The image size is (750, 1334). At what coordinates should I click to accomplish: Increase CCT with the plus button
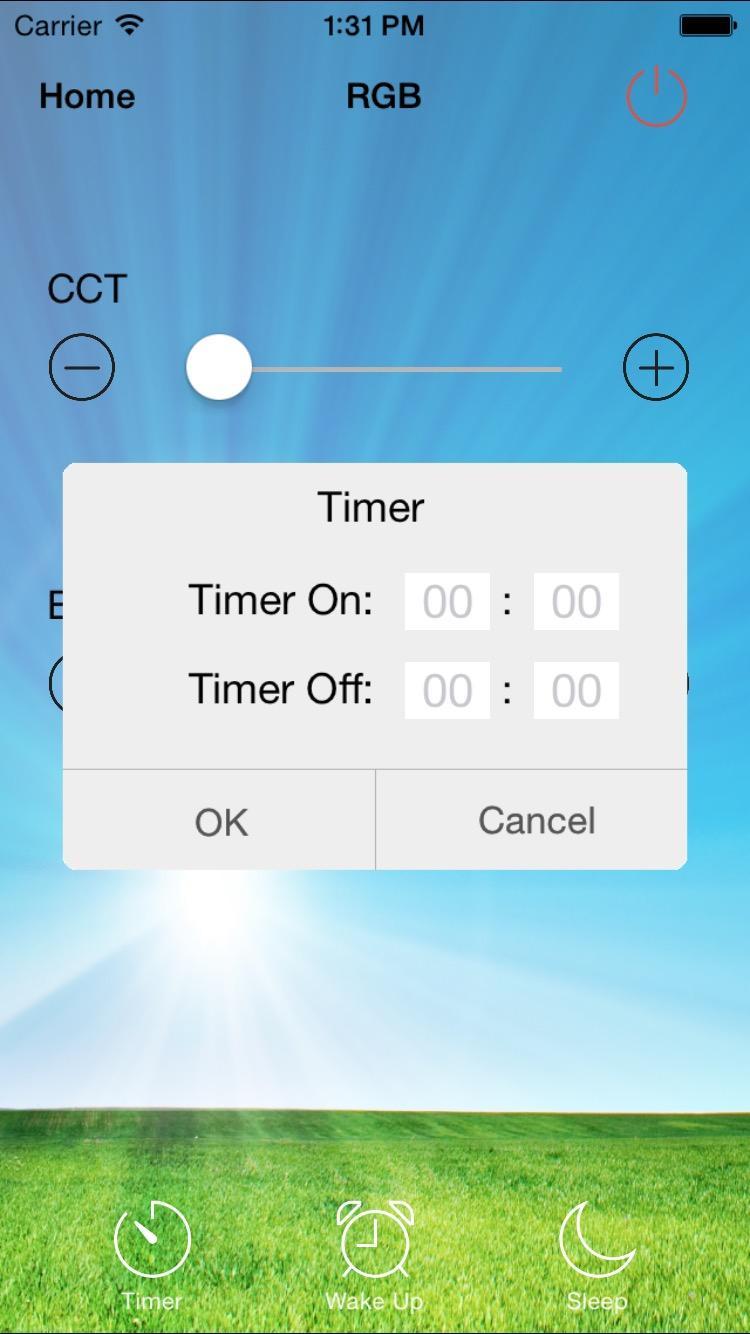656,368
